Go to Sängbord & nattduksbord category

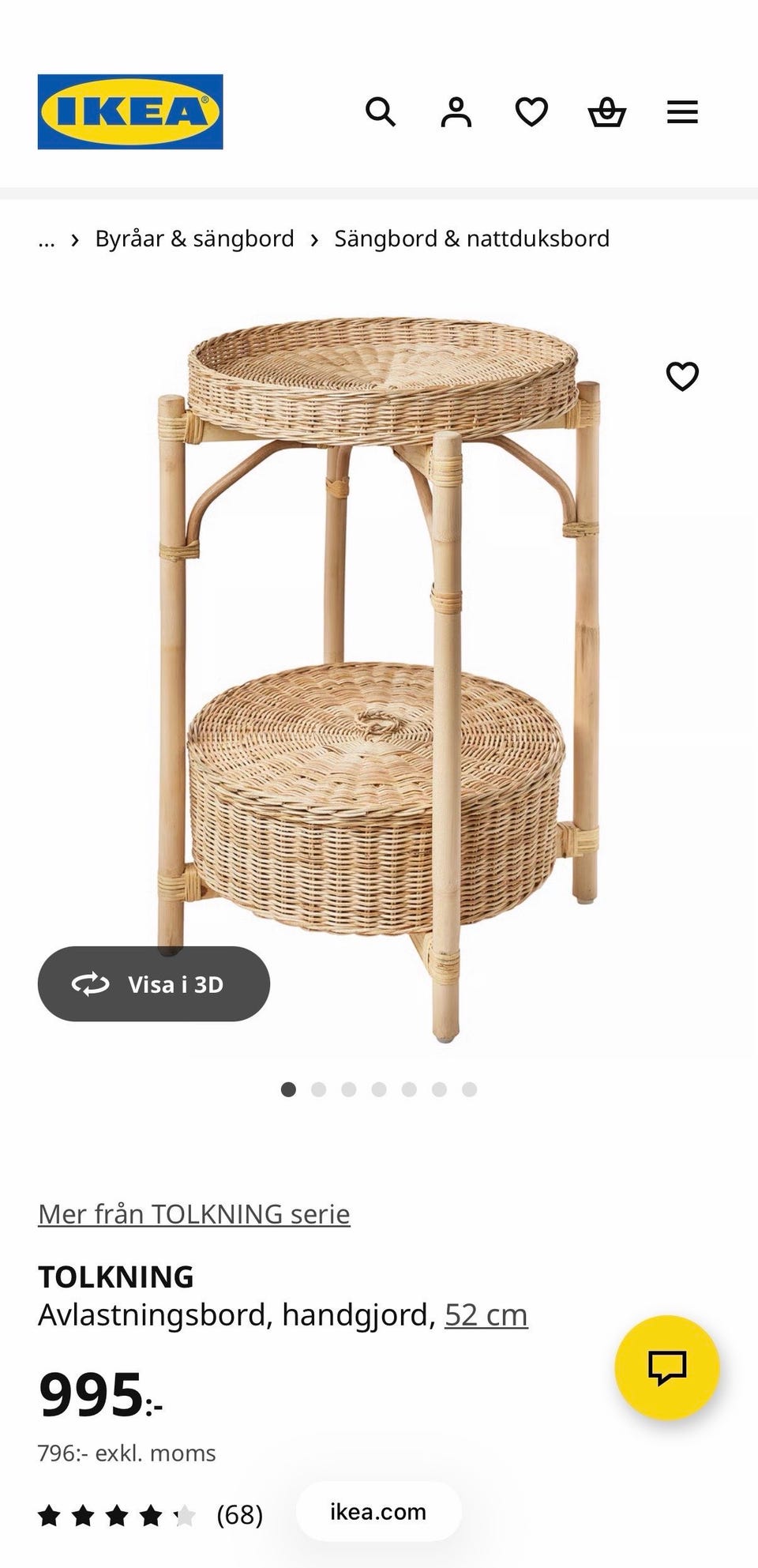click(471, 239)
